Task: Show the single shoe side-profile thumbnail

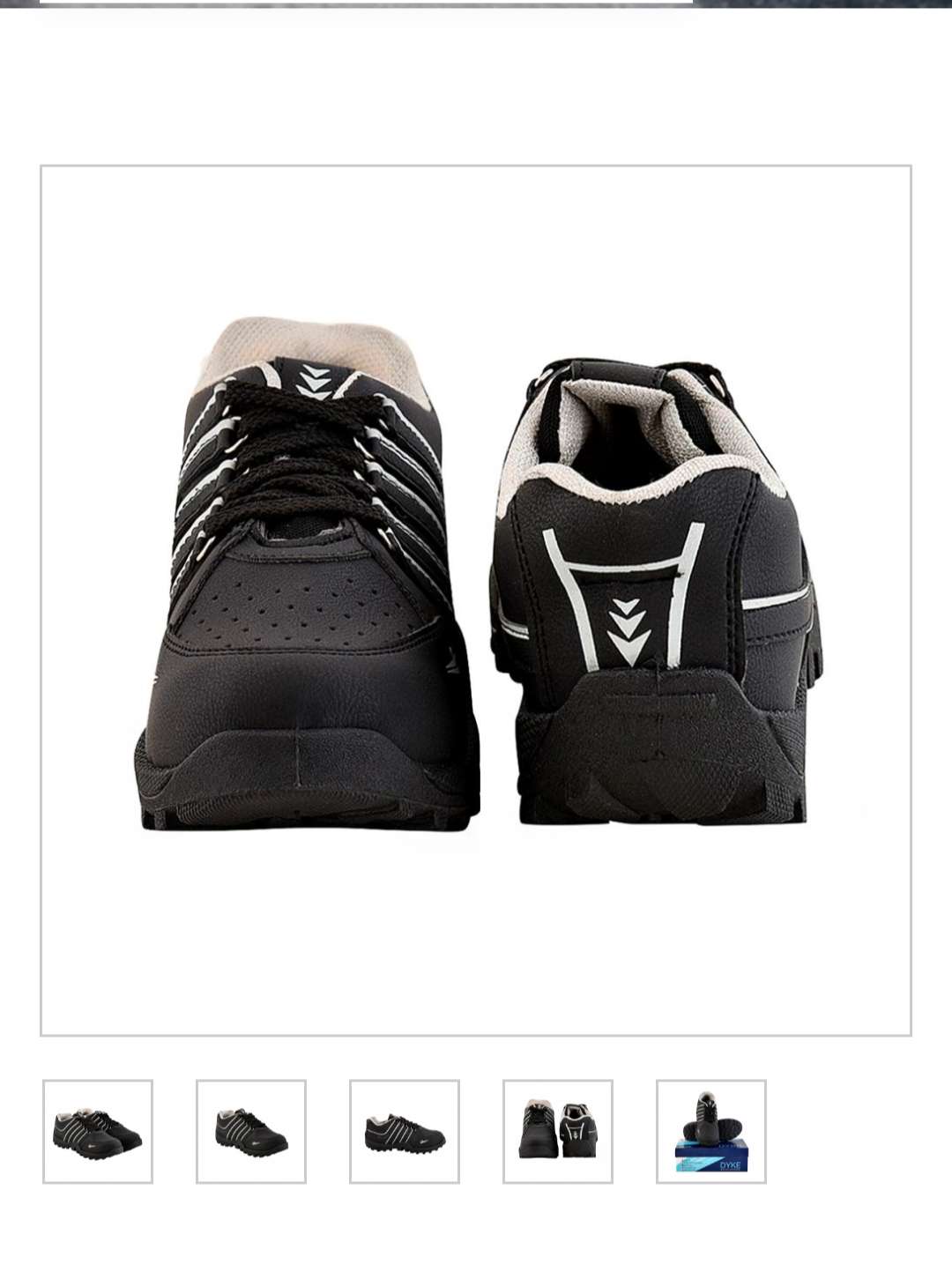Action: tap(405, 1131)
